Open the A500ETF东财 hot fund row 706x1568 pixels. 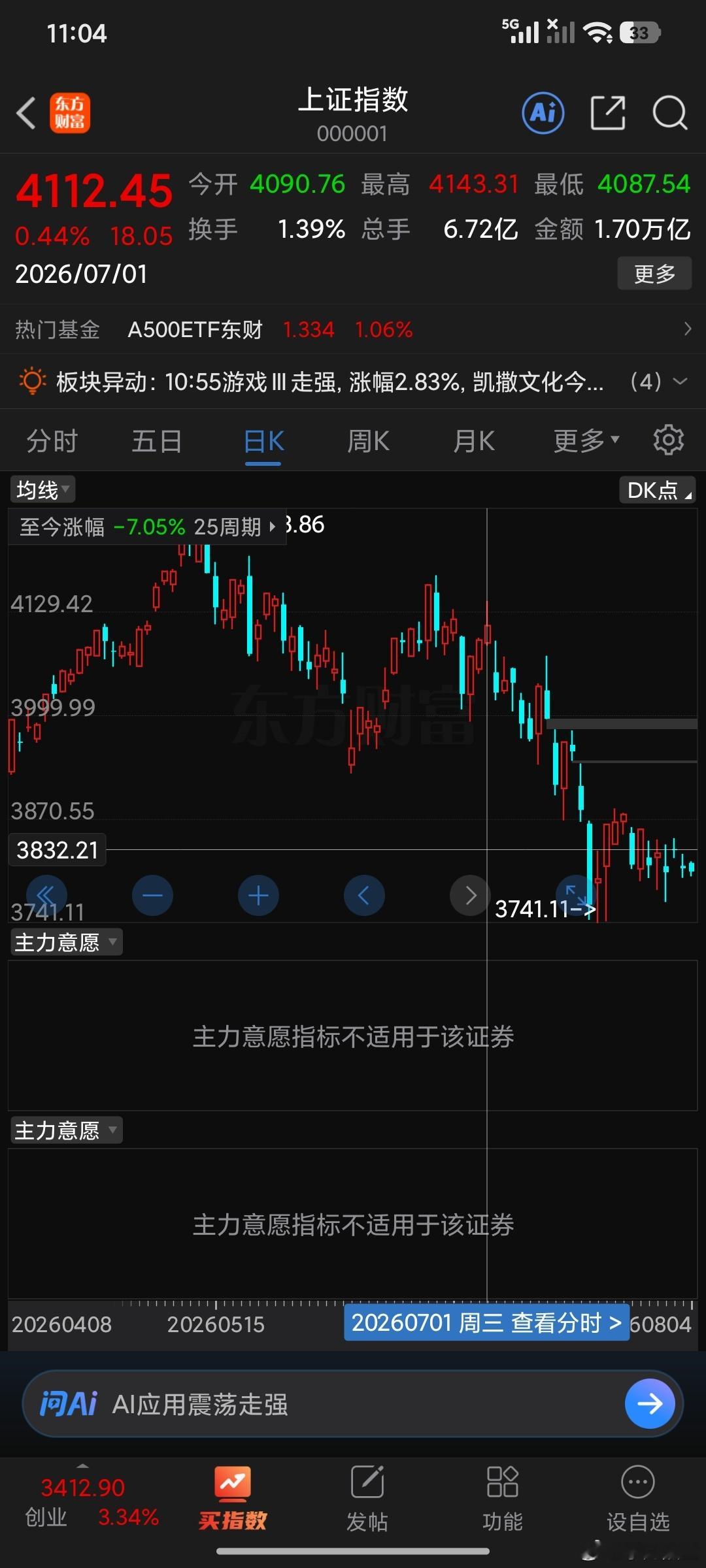[x=353, y=329]
